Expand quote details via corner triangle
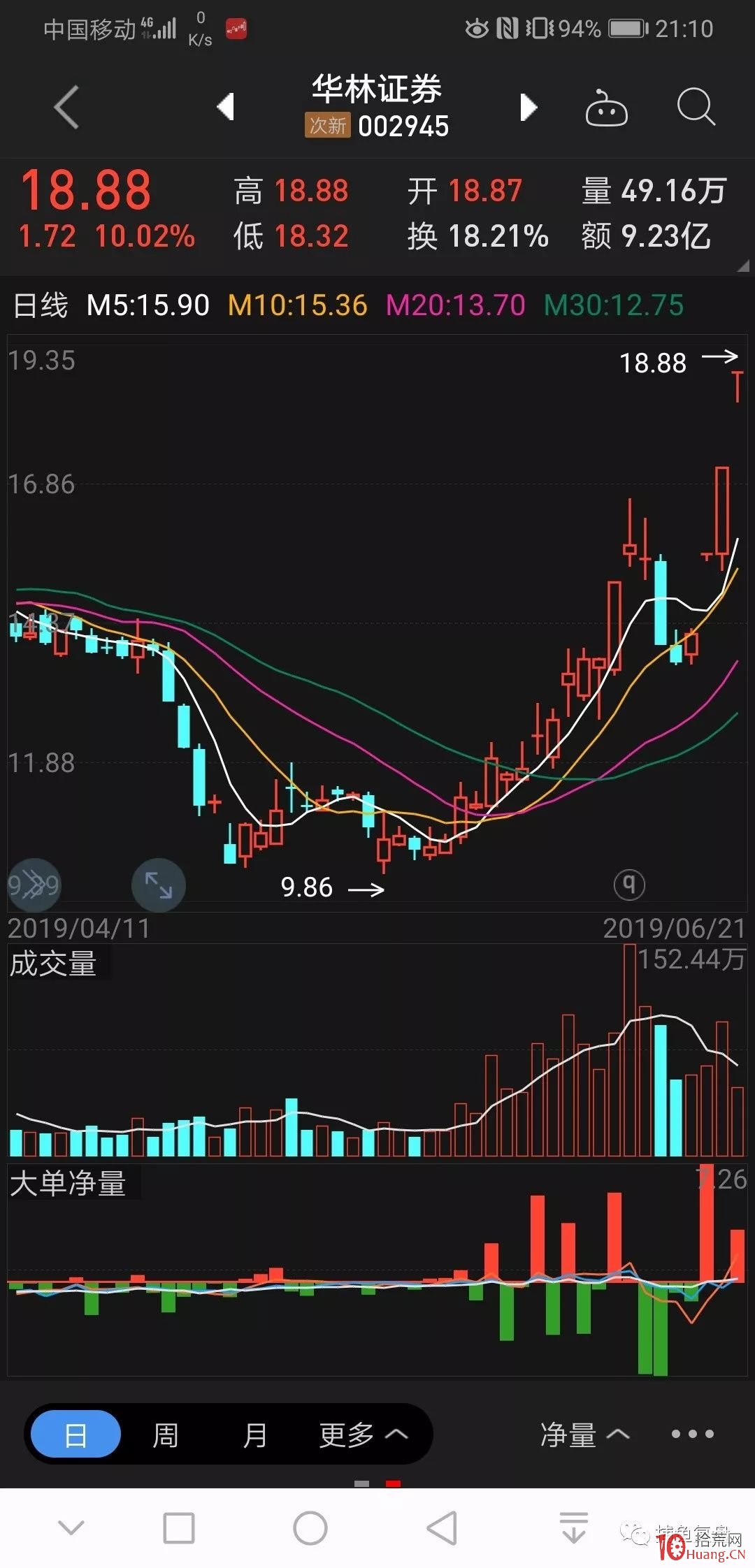 pyautogui.click(x=743, y=265)
